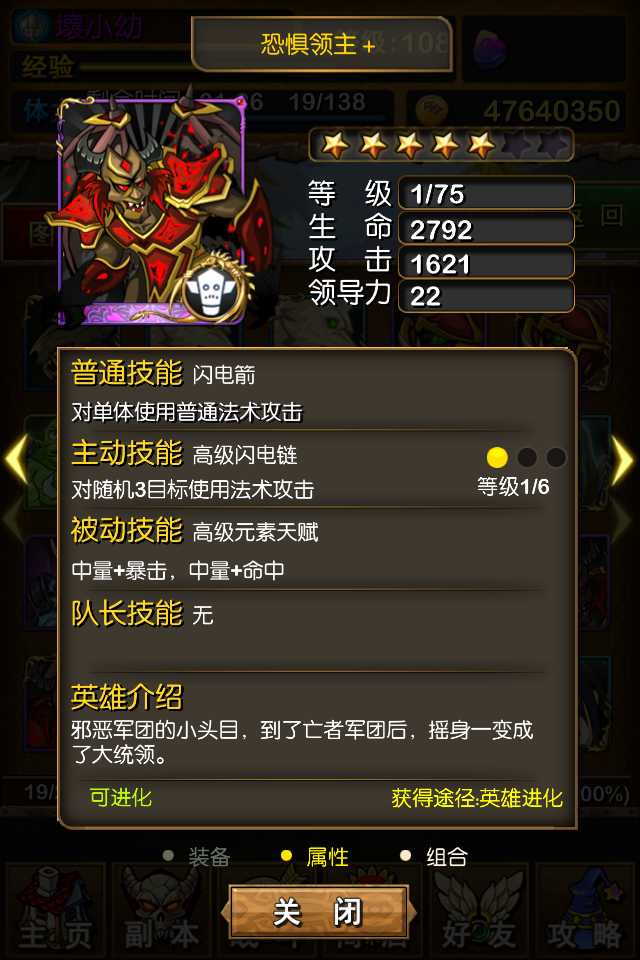Switch to the 装备 tab
This screenshot has width=640, height=960.
tap(209, 857)
